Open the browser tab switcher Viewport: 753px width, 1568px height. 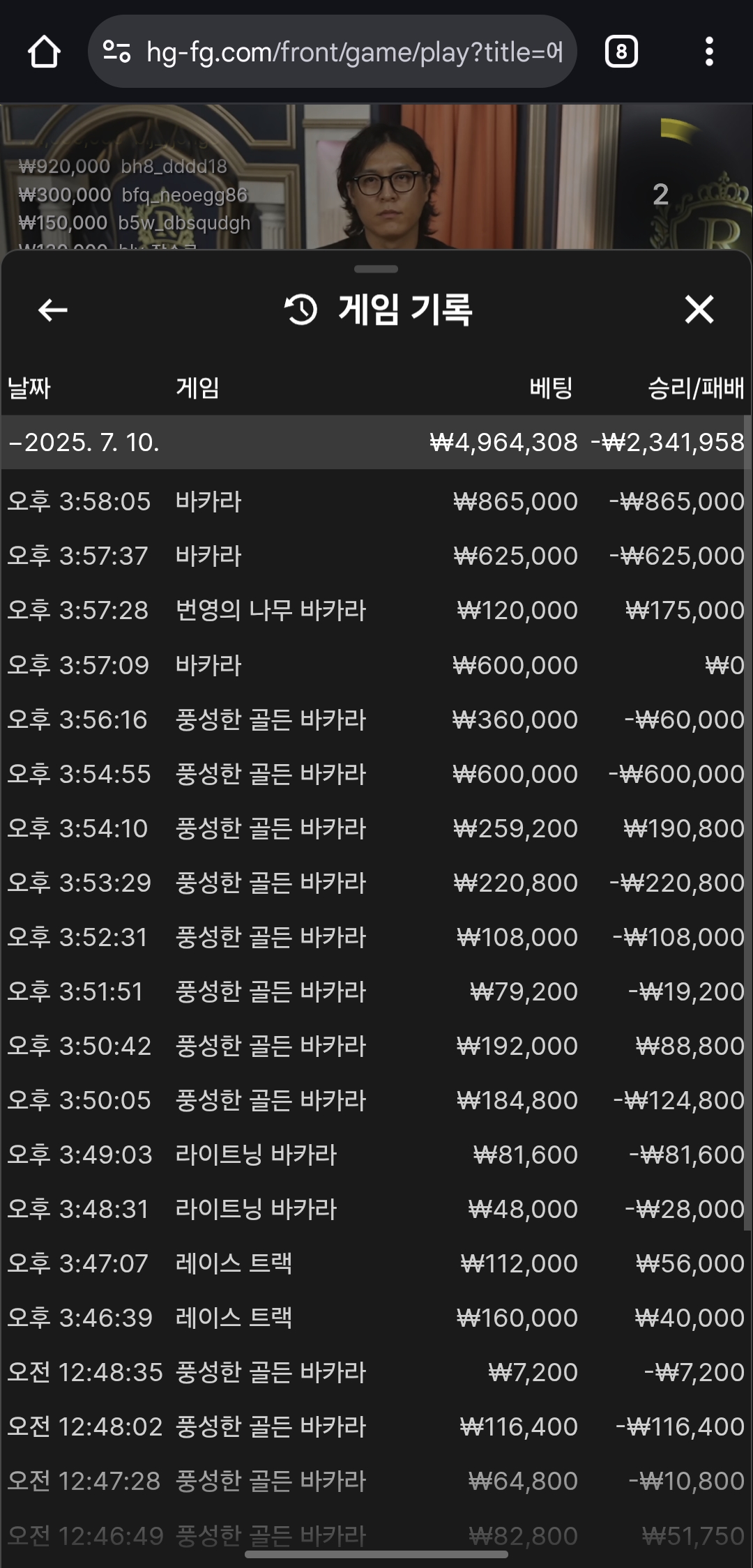coord(621,52)
